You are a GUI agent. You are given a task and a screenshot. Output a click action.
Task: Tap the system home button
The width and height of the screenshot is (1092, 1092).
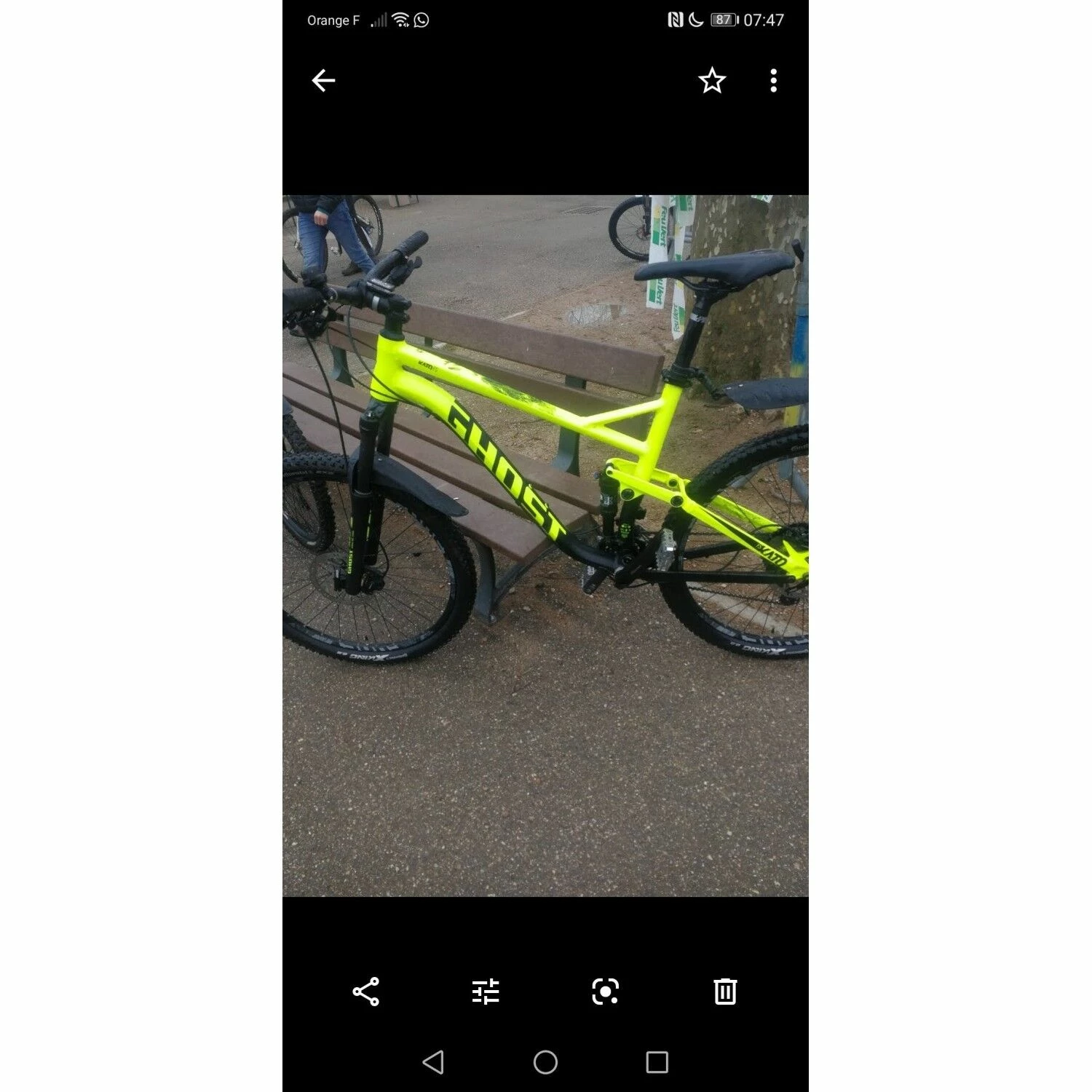[x=545, y=1062]
